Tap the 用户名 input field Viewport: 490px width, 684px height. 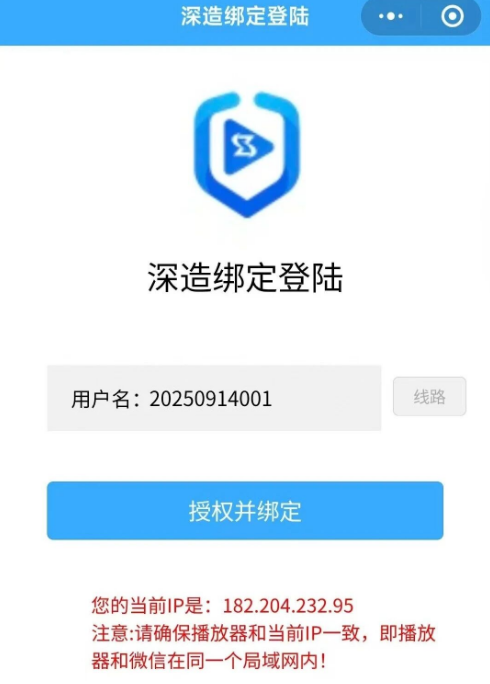(x=214, y=398)
